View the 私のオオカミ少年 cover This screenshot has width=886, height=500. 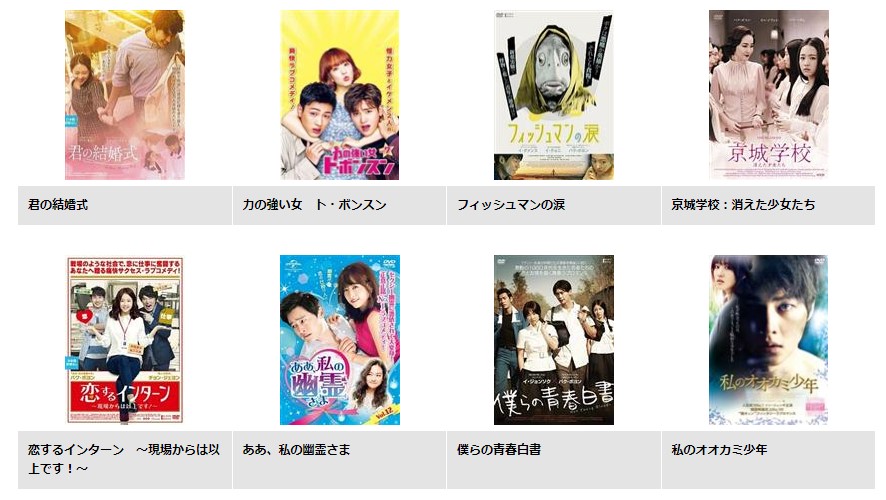coord(768,340)
